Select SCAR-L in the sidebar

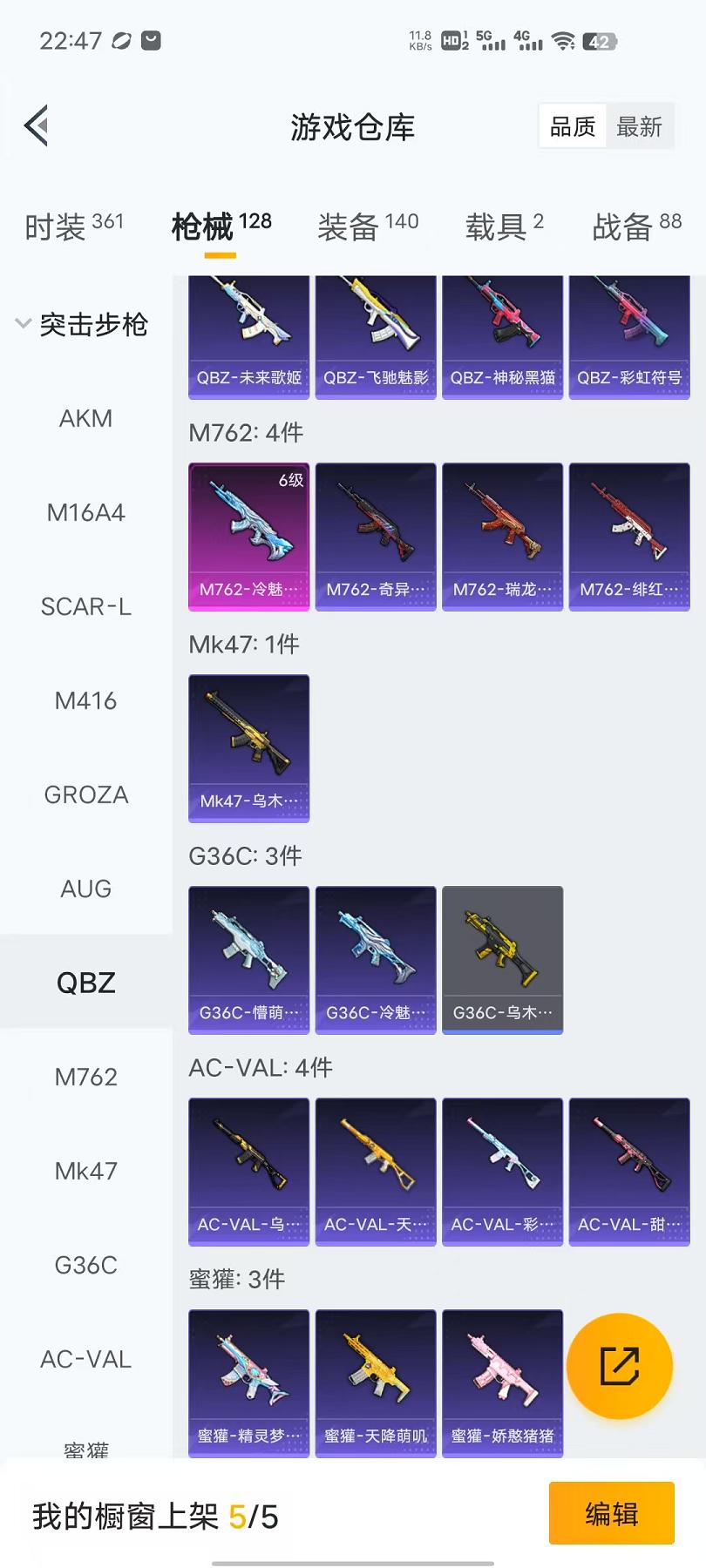[x=85, y=606]
